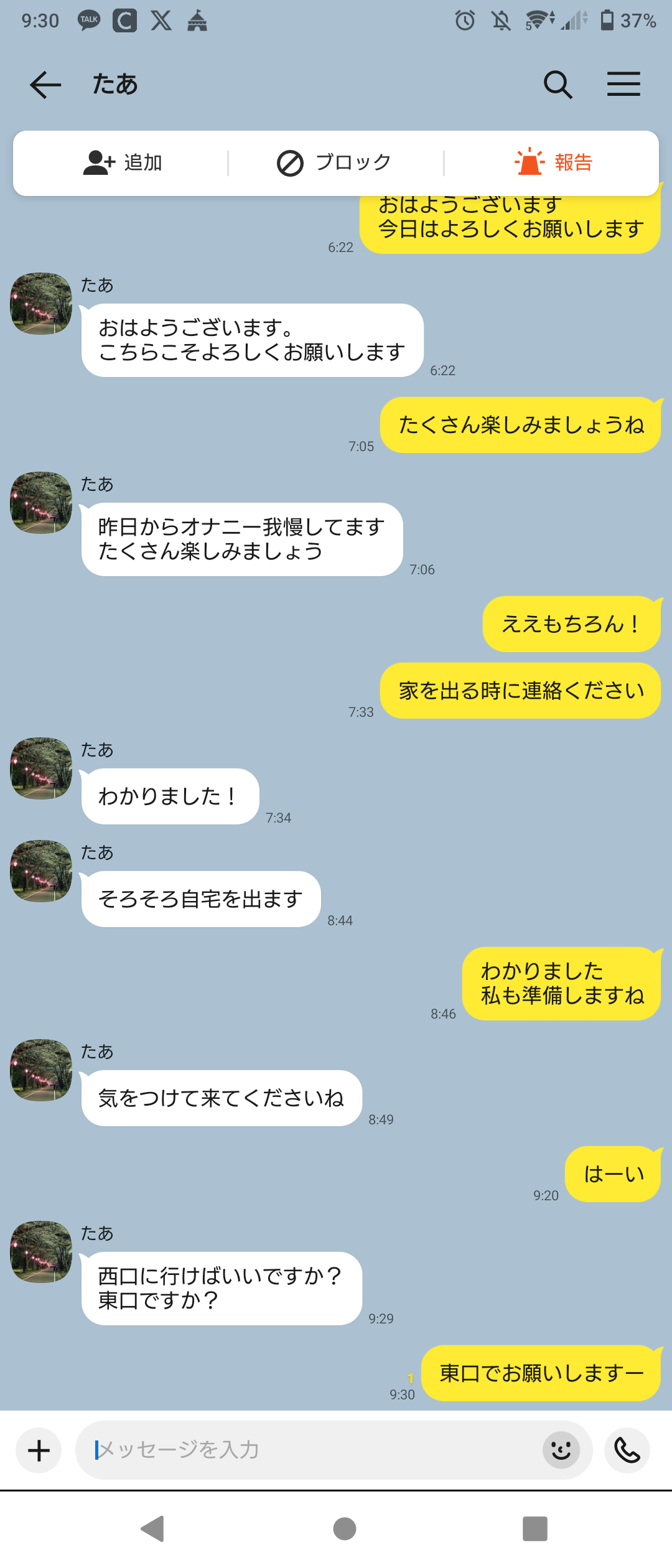Open the chat hamburger menu
Image resolution: width=672 pixels, height=1568 pixels.
623,85
